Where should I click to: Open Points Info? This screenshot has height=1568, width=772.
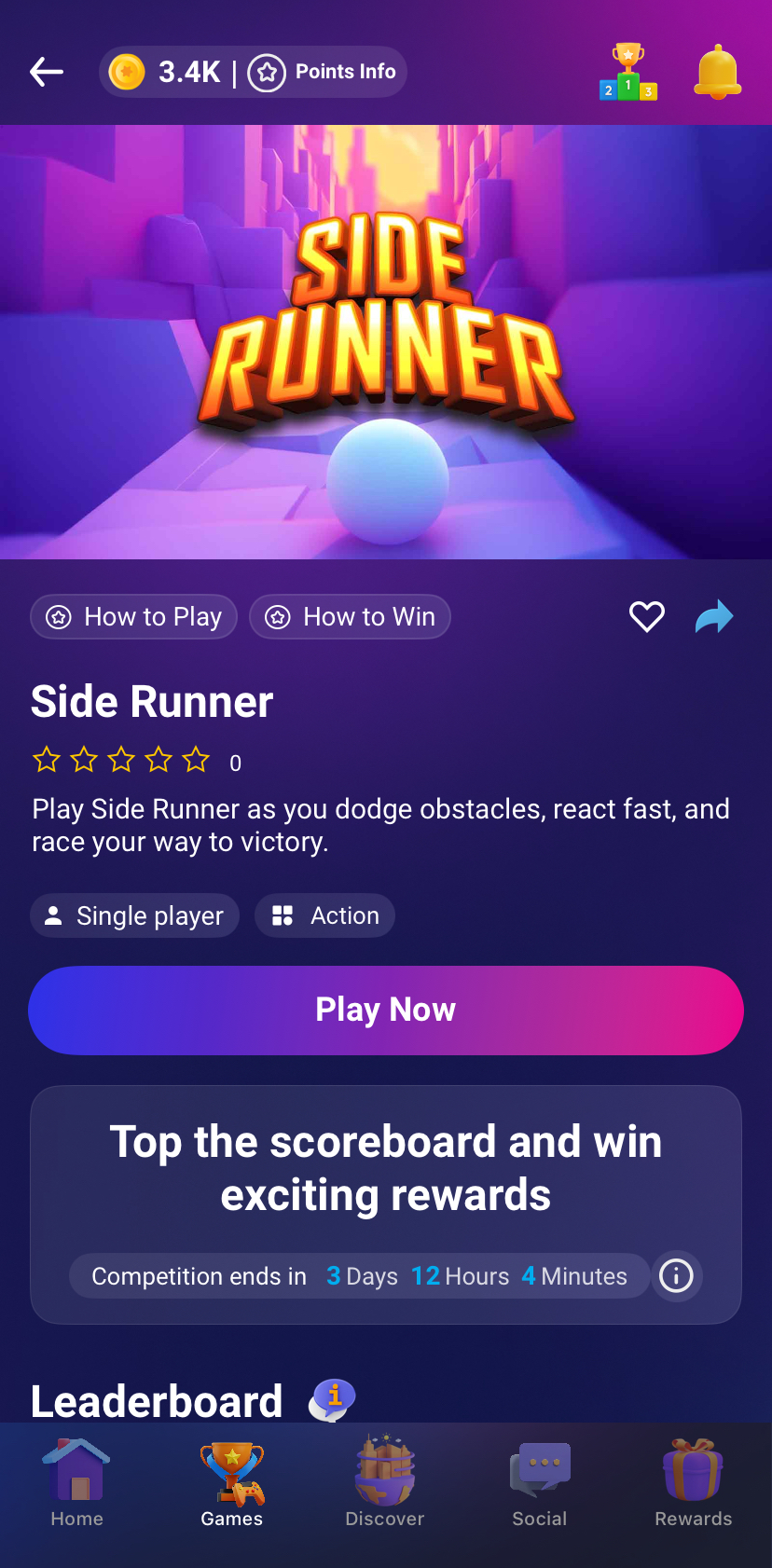(323, 72)
